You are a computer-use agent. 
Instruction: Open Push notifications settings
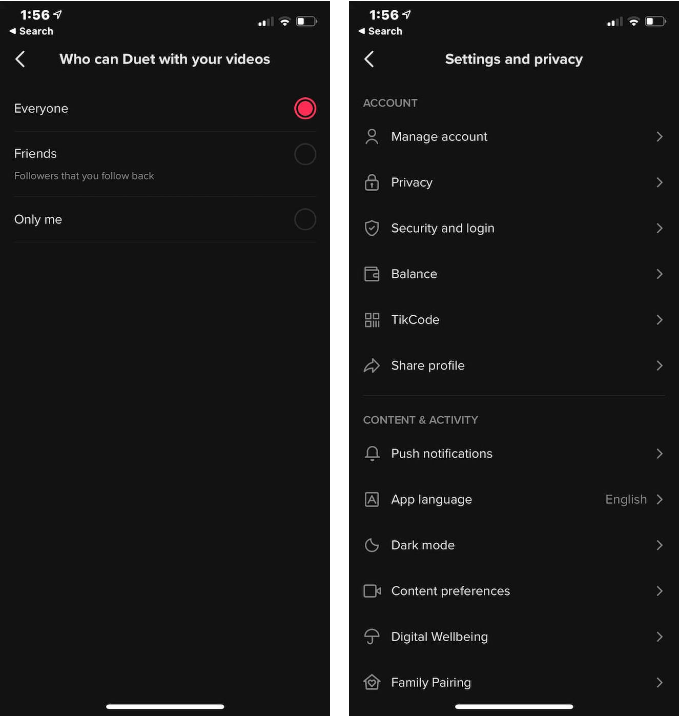[513, 454]
